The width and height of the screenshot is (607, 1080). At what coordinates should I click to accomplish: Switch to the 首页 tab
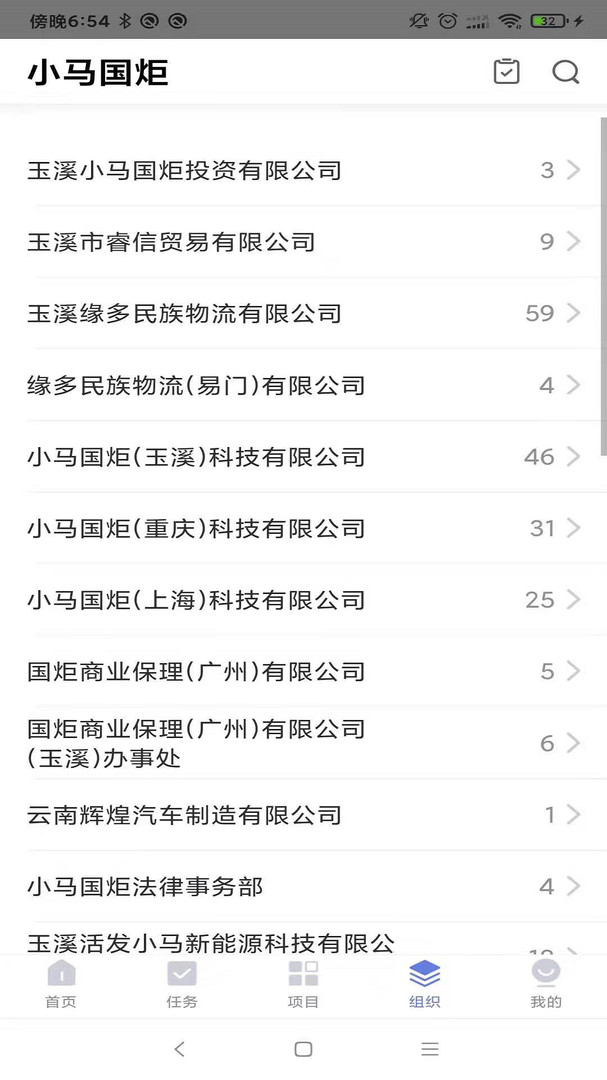[x=61, y=985]
